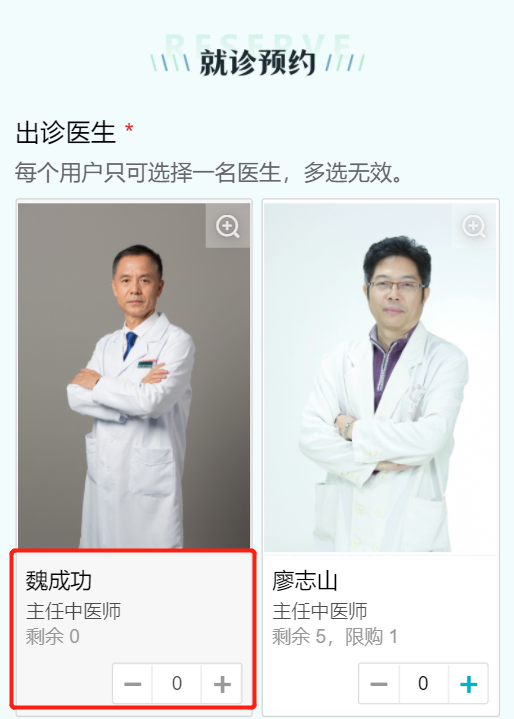Viewport: 514px width, 719px height.
Task: Open 廖志山's doctor photo
Action: click(380, 377)
